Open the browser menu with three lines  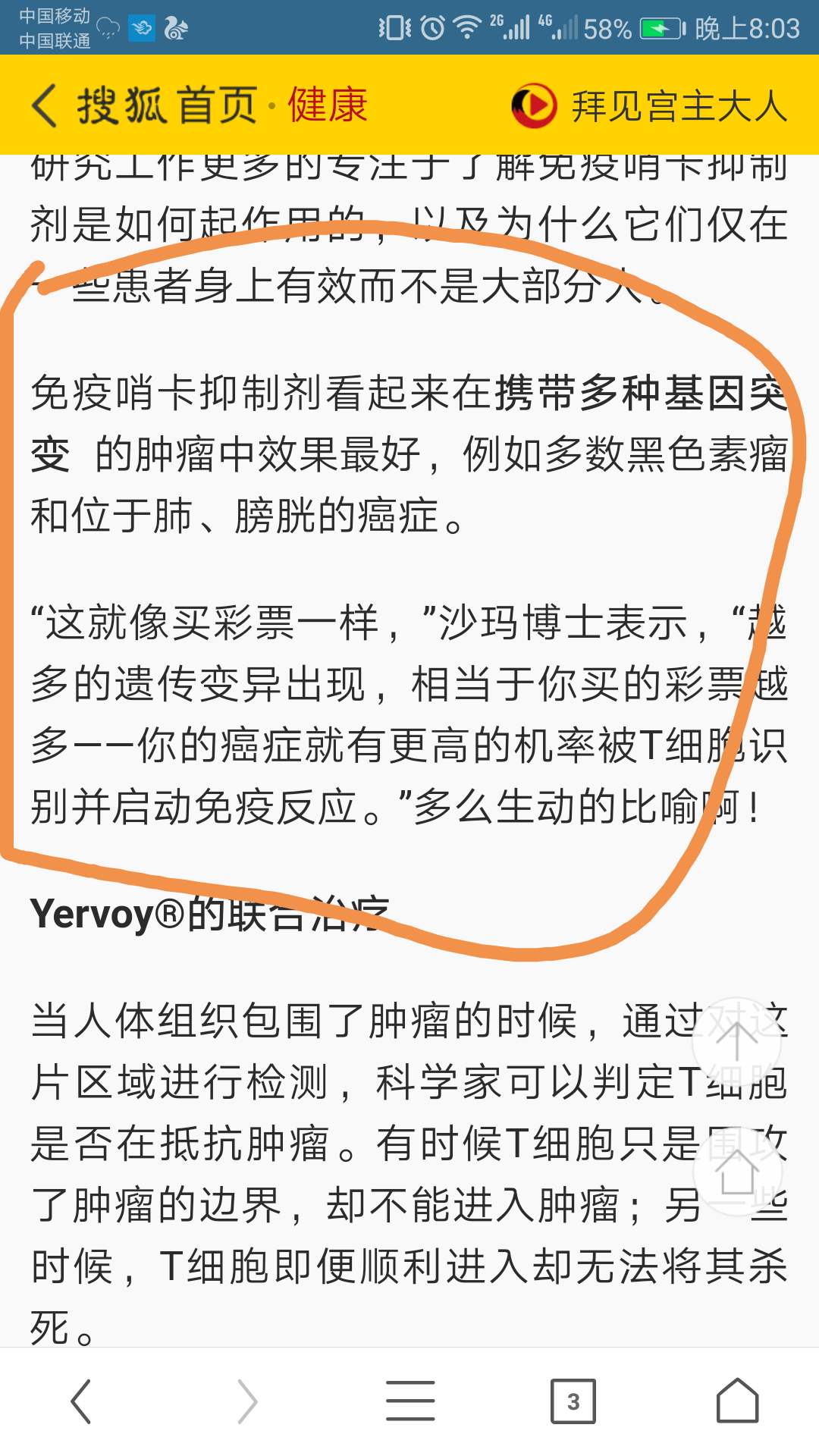click(410, 1401)
